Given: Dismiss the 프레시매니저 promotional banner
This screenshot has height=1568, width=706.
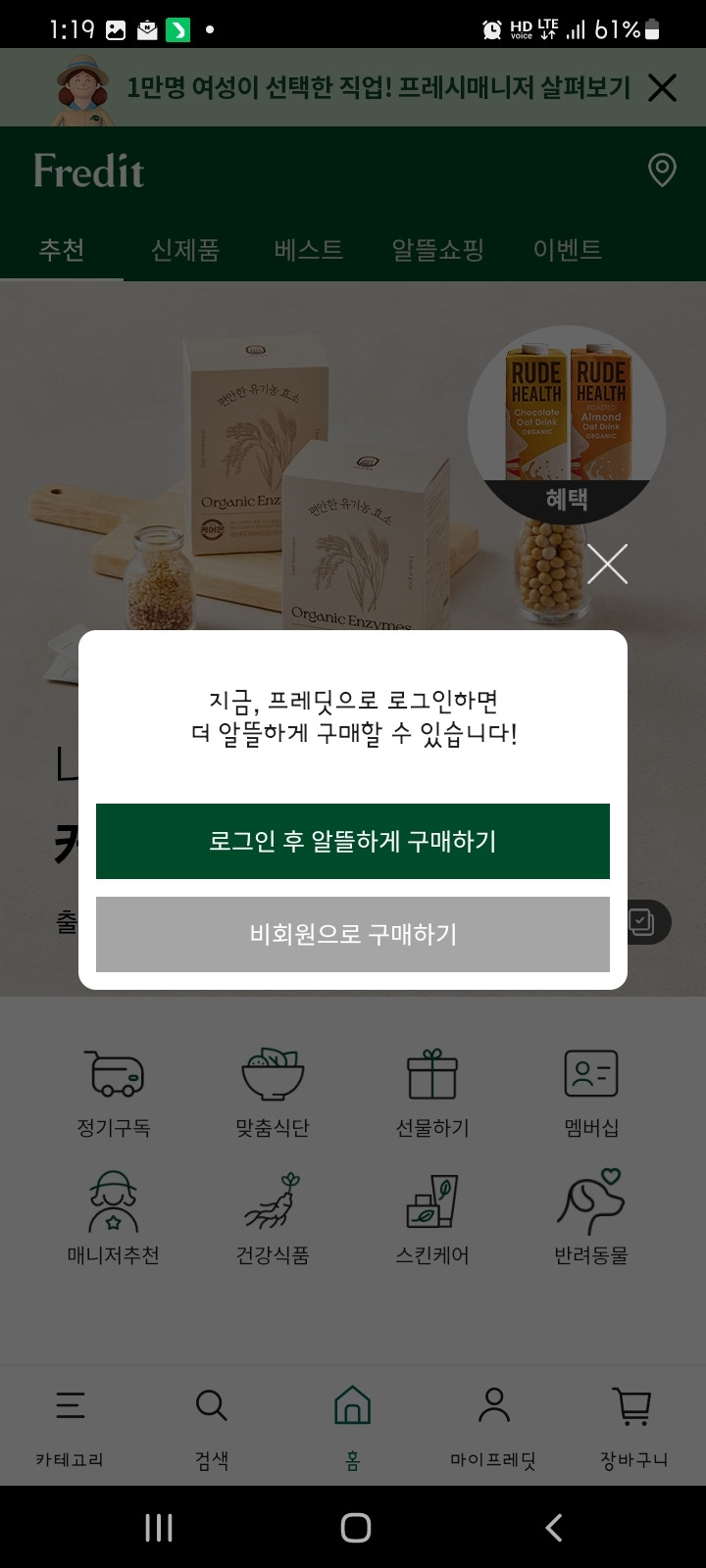Looking at the screenshot, I should pyautogui.click(x=662, y=88).
